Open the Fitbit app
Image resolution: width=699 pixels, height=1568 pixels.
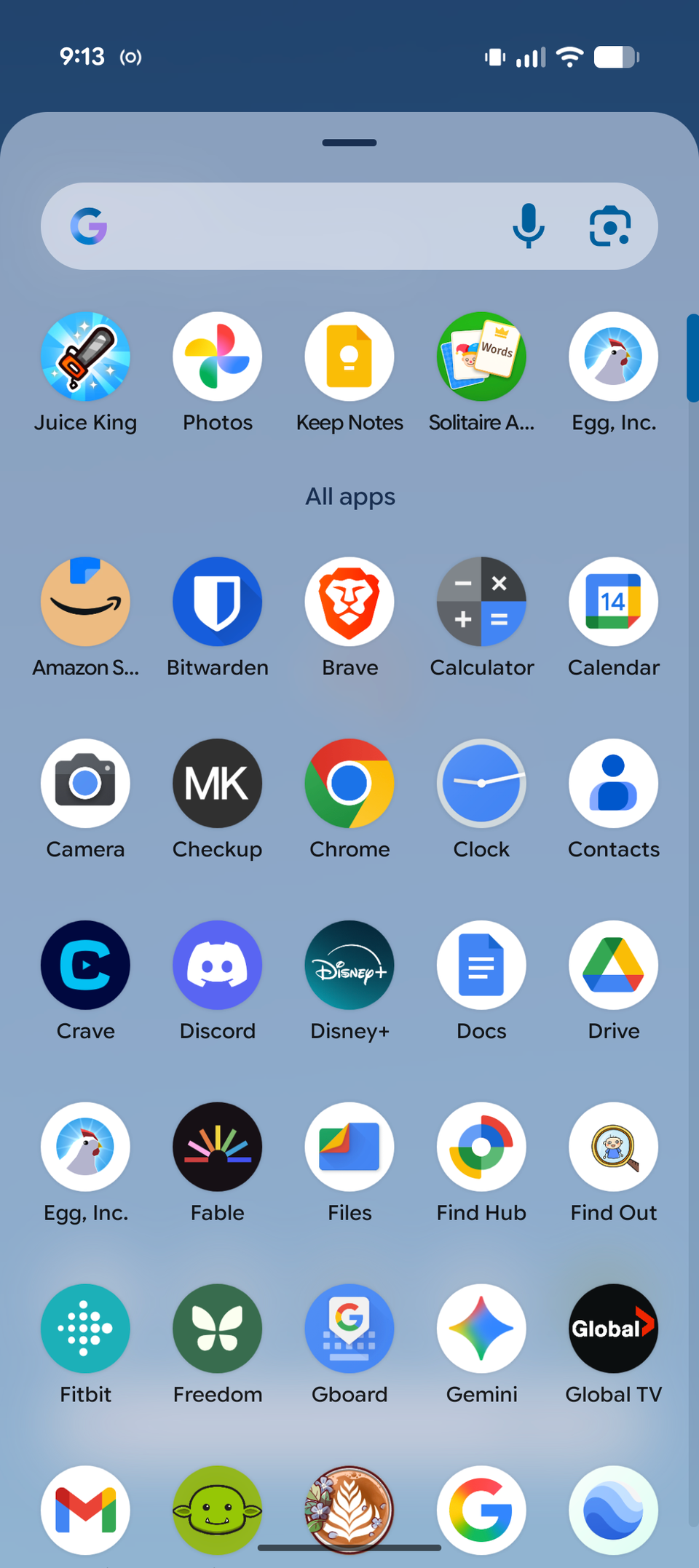pos(85,1329)
